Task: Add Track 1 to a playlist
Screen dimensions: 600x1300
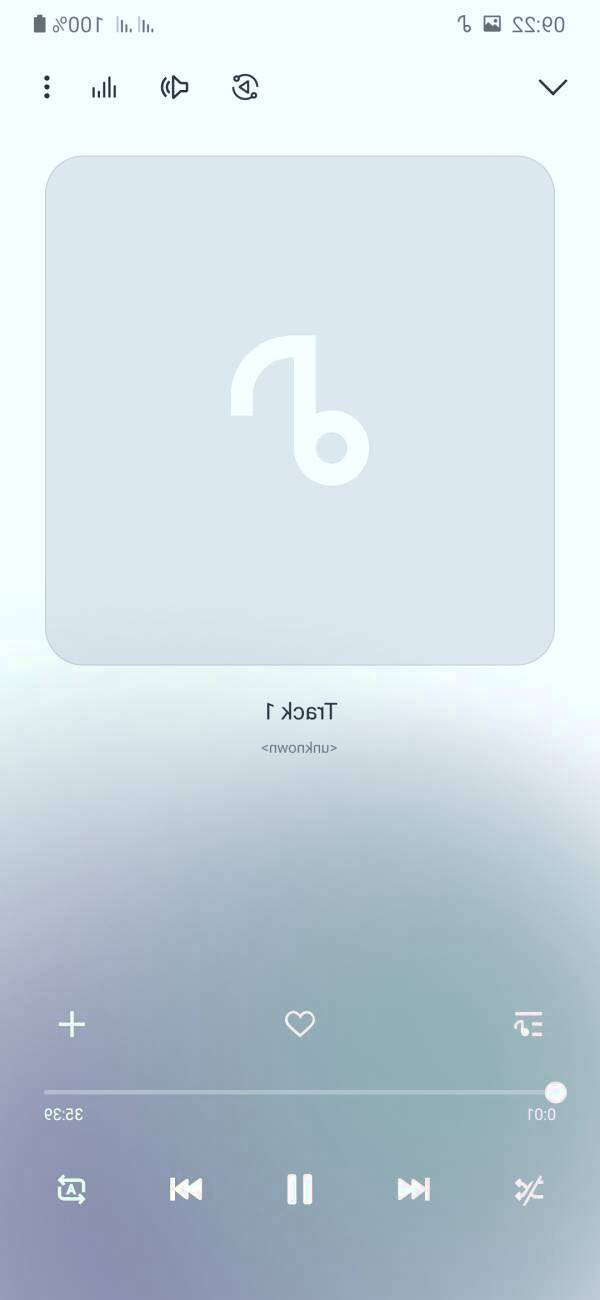Action: click(x=71, y=1024)
